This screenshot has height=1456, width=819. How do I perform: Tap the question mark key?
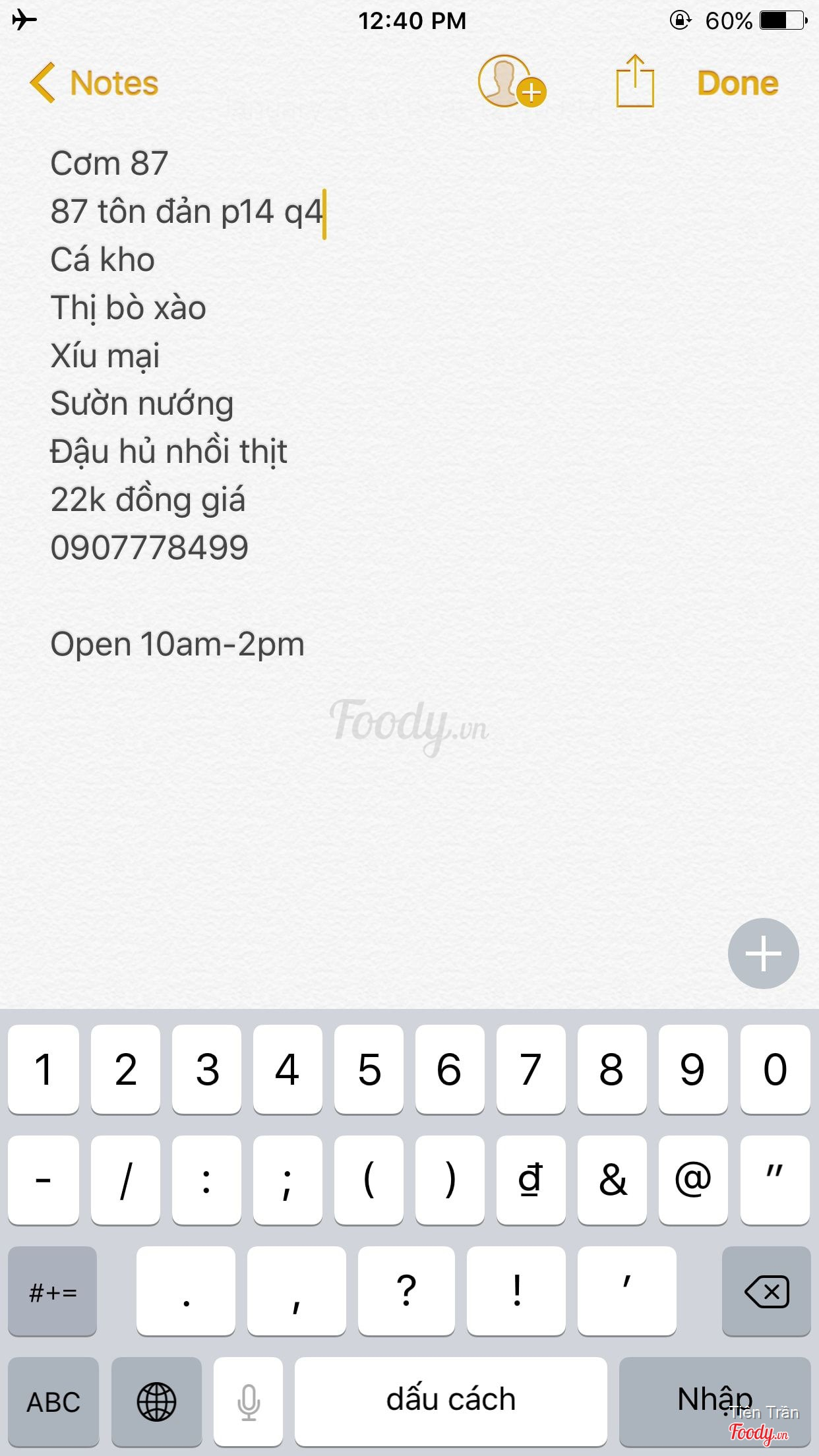click(406, 1291)
